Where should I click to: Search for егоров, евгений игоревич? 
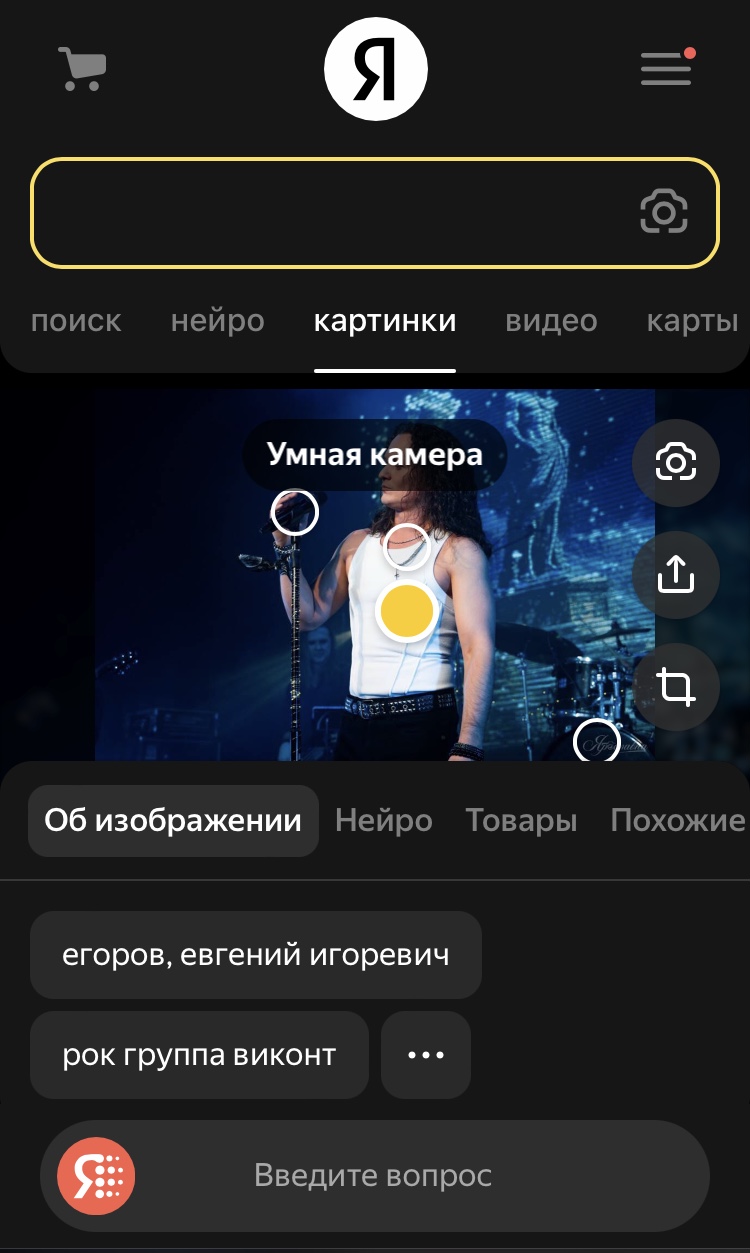click(256, 955)
